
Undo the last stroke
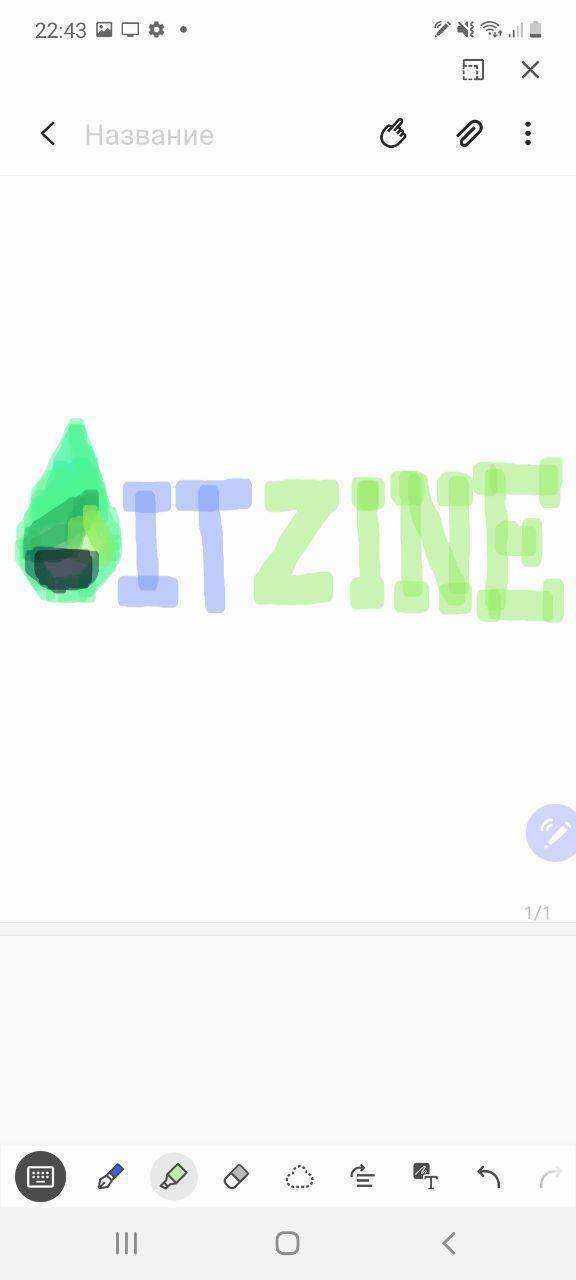click(488, 1176)
